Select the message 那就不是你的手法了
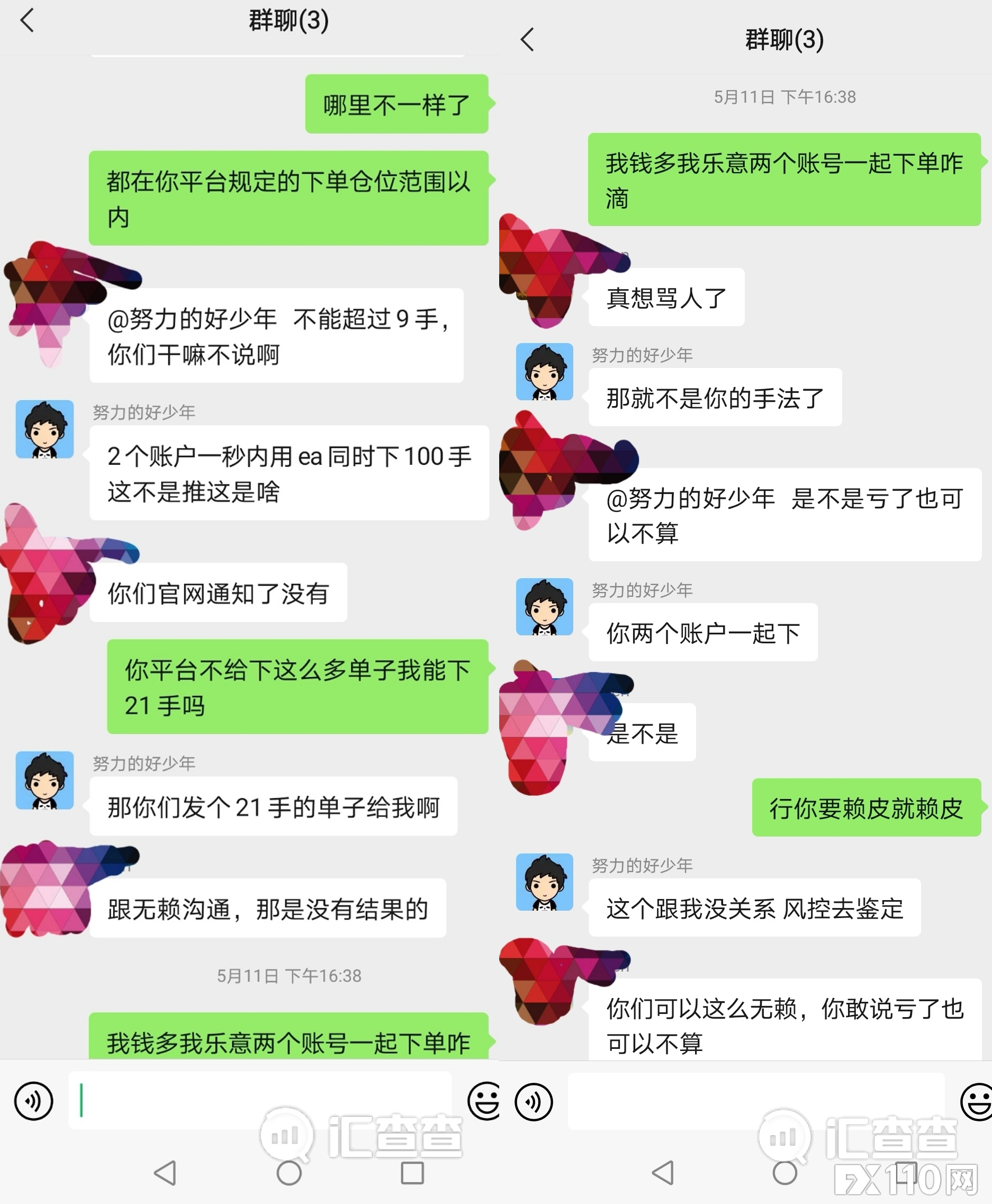Viewport: 992px width, 1204px height. (713, 399)
